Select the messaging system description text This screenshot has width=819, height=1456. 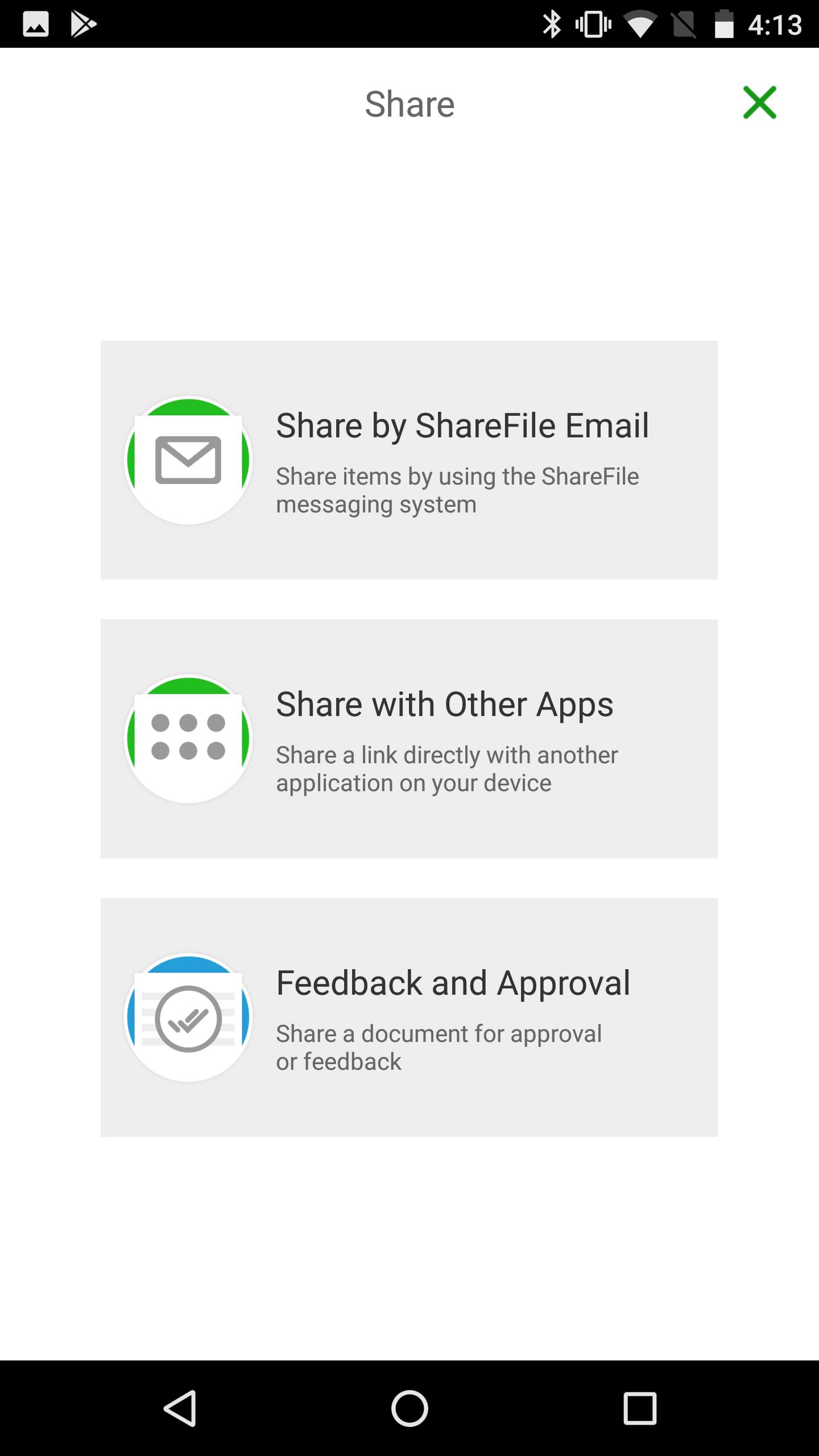458,489
